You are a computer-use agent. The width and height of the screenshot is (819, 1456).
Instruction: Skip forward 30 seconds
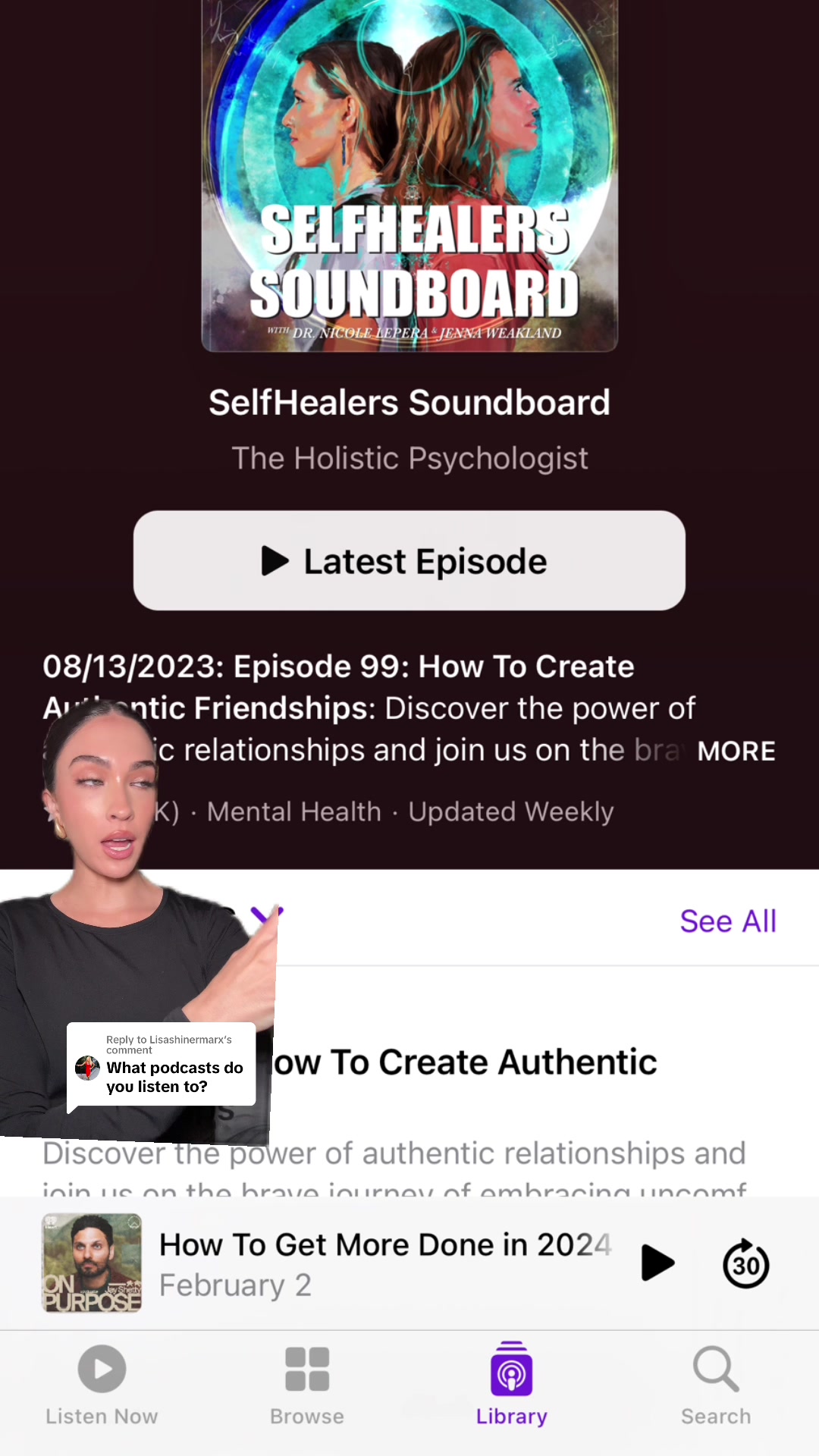[746, 1263]
